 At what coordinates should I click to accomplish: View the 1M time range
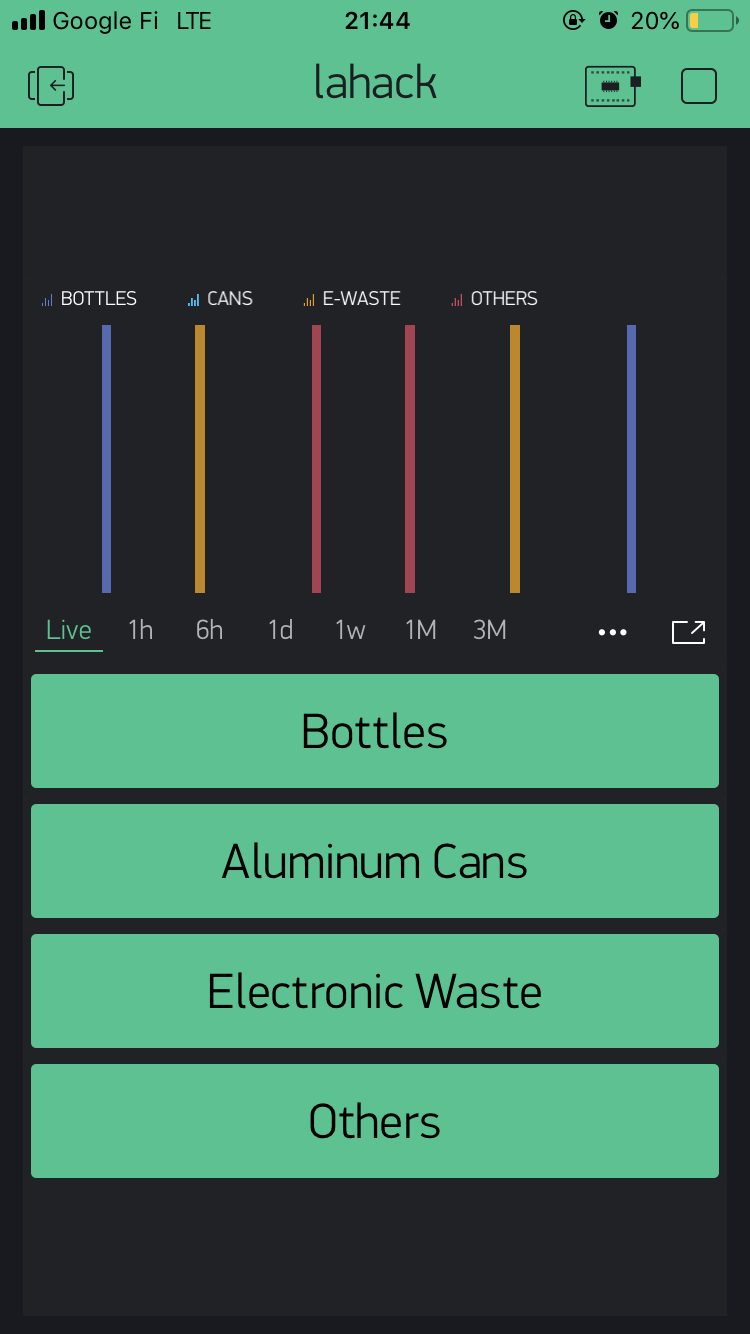(420, 630)
